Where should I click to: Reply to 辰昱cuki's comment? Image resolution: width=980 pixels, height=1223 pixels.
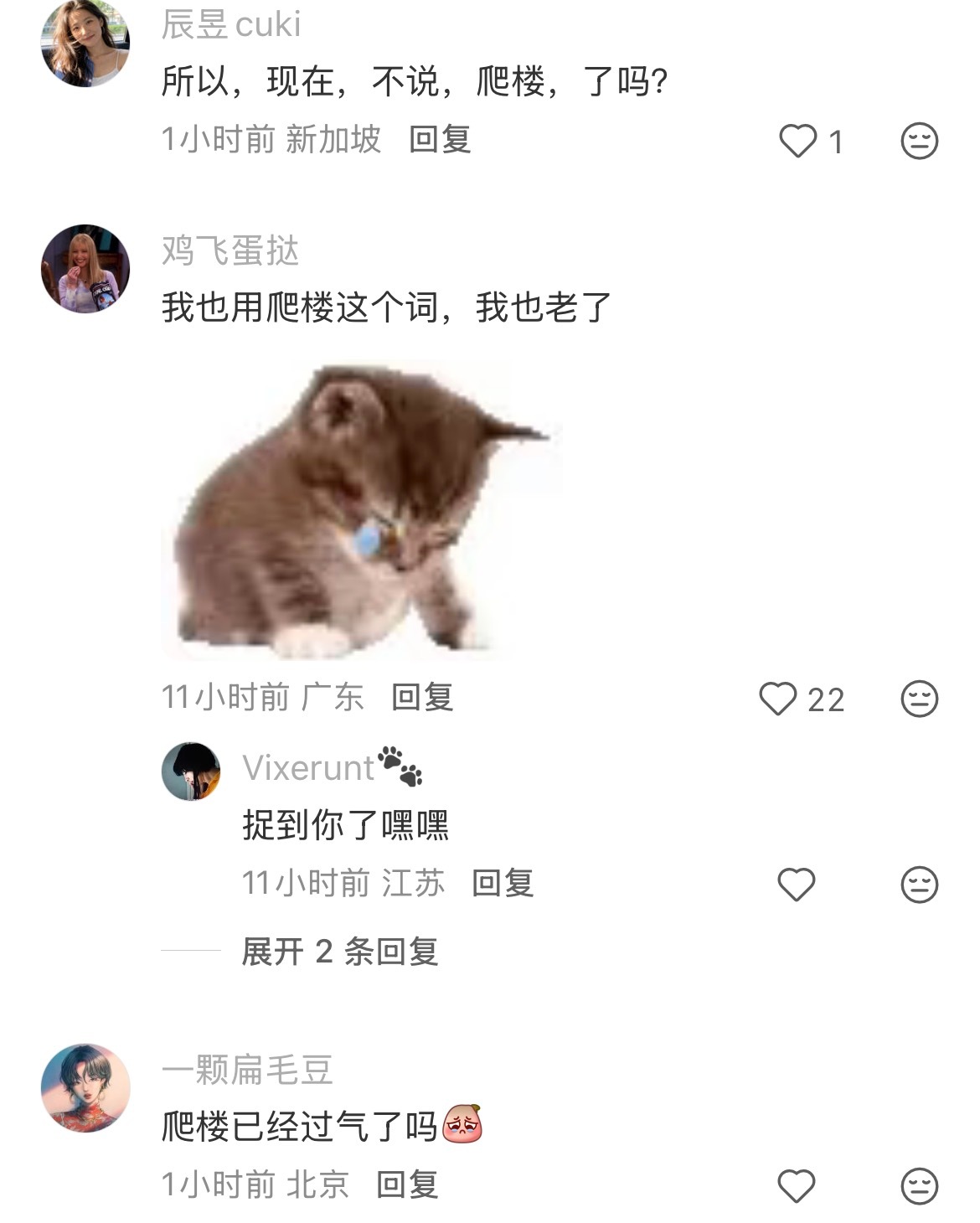click(x=439, y=141)
